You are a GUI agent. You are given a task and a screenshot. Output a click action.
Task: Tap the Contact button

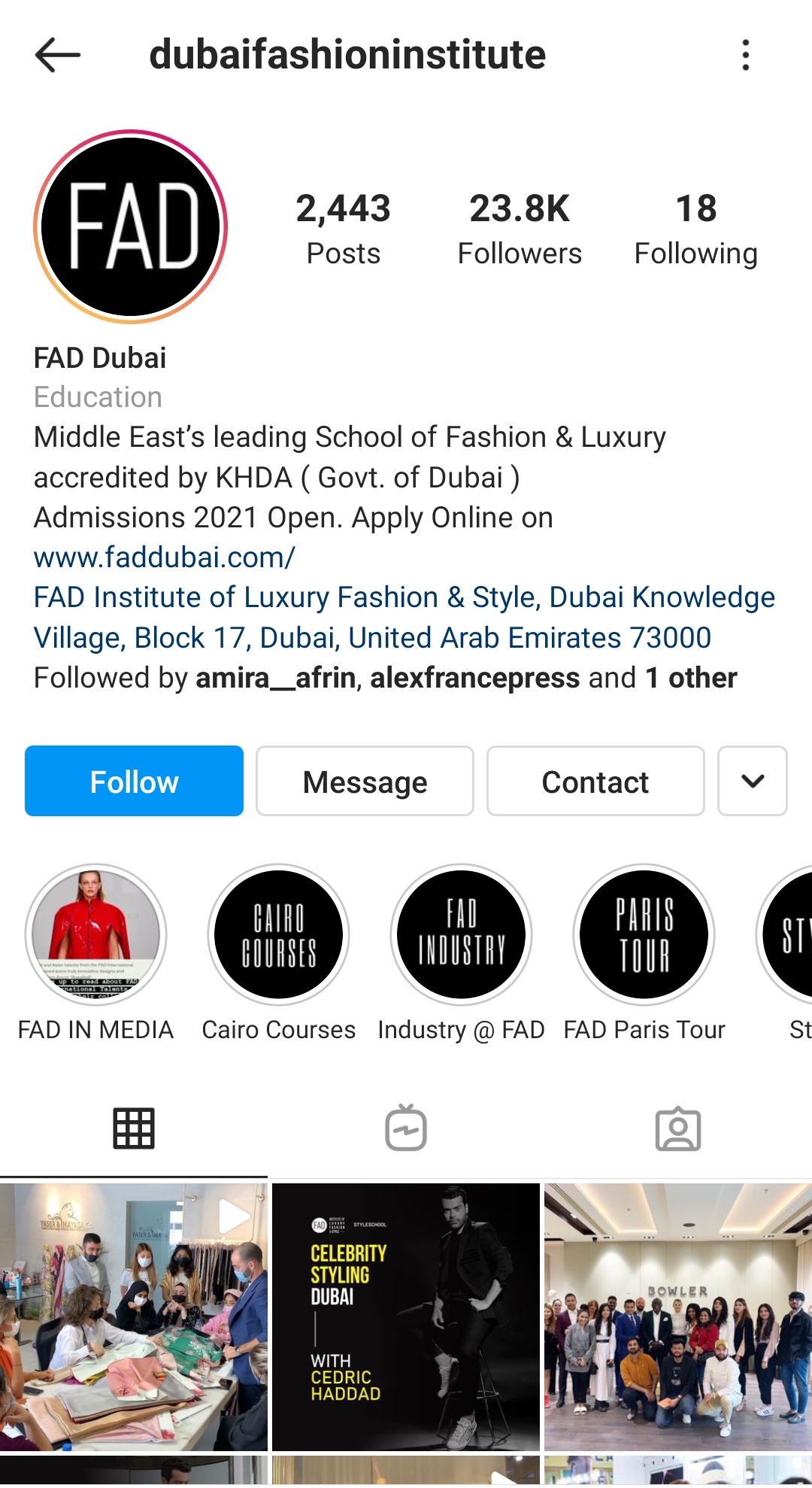pos(595,782)
